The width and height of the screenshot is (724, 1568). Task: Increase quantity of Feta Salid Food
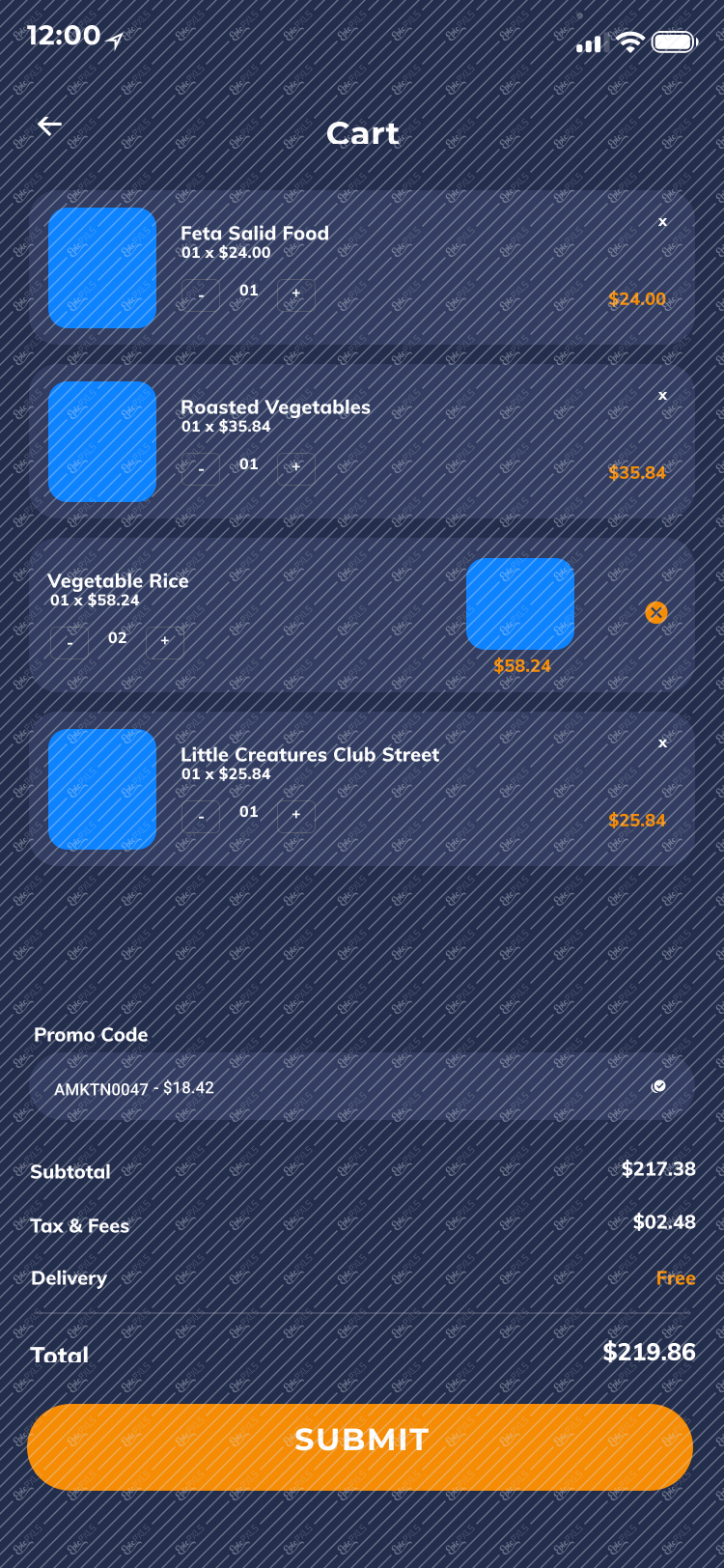click(x=296, y=294)
